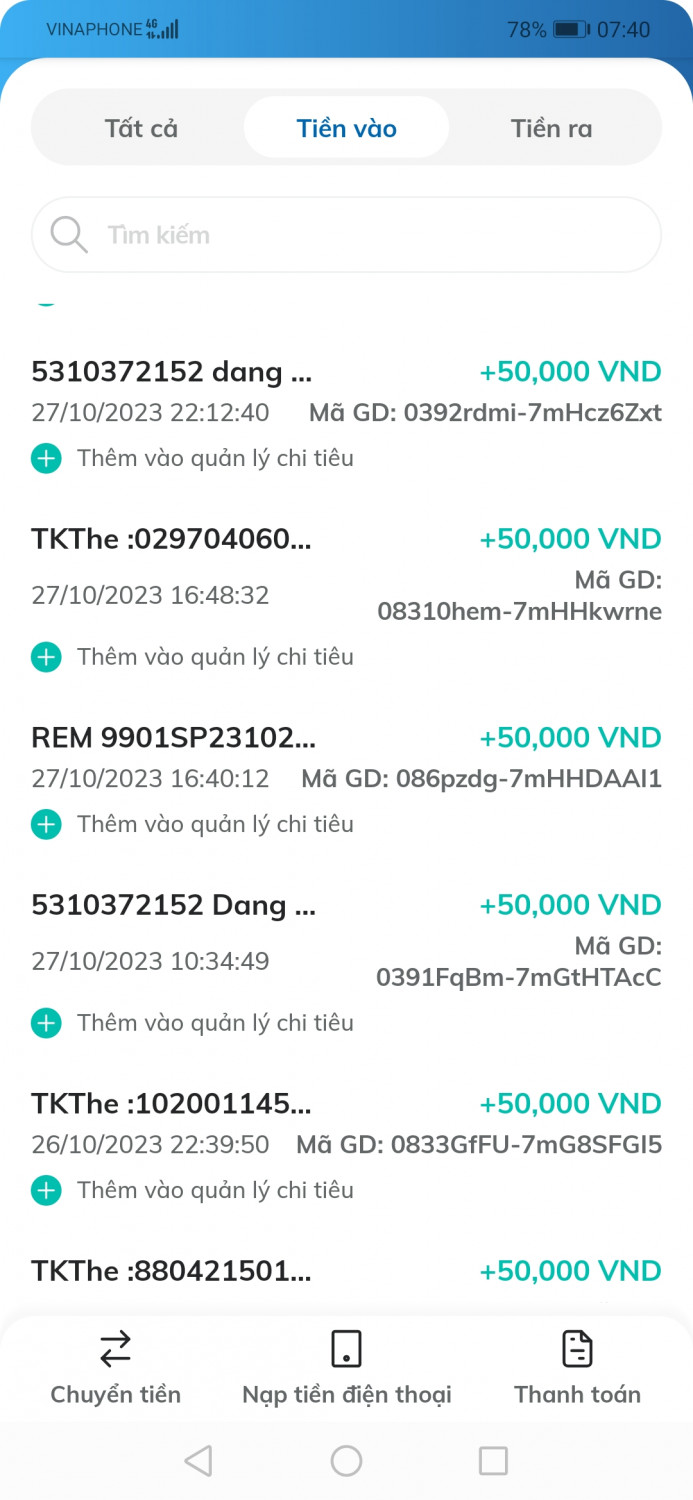Add 26/10/2023 22:39:50 transaction to quản lý chi tiêu
The height and width of the screenshot is (1500, 693).
pyautogui.click(x=193, y=1190)
